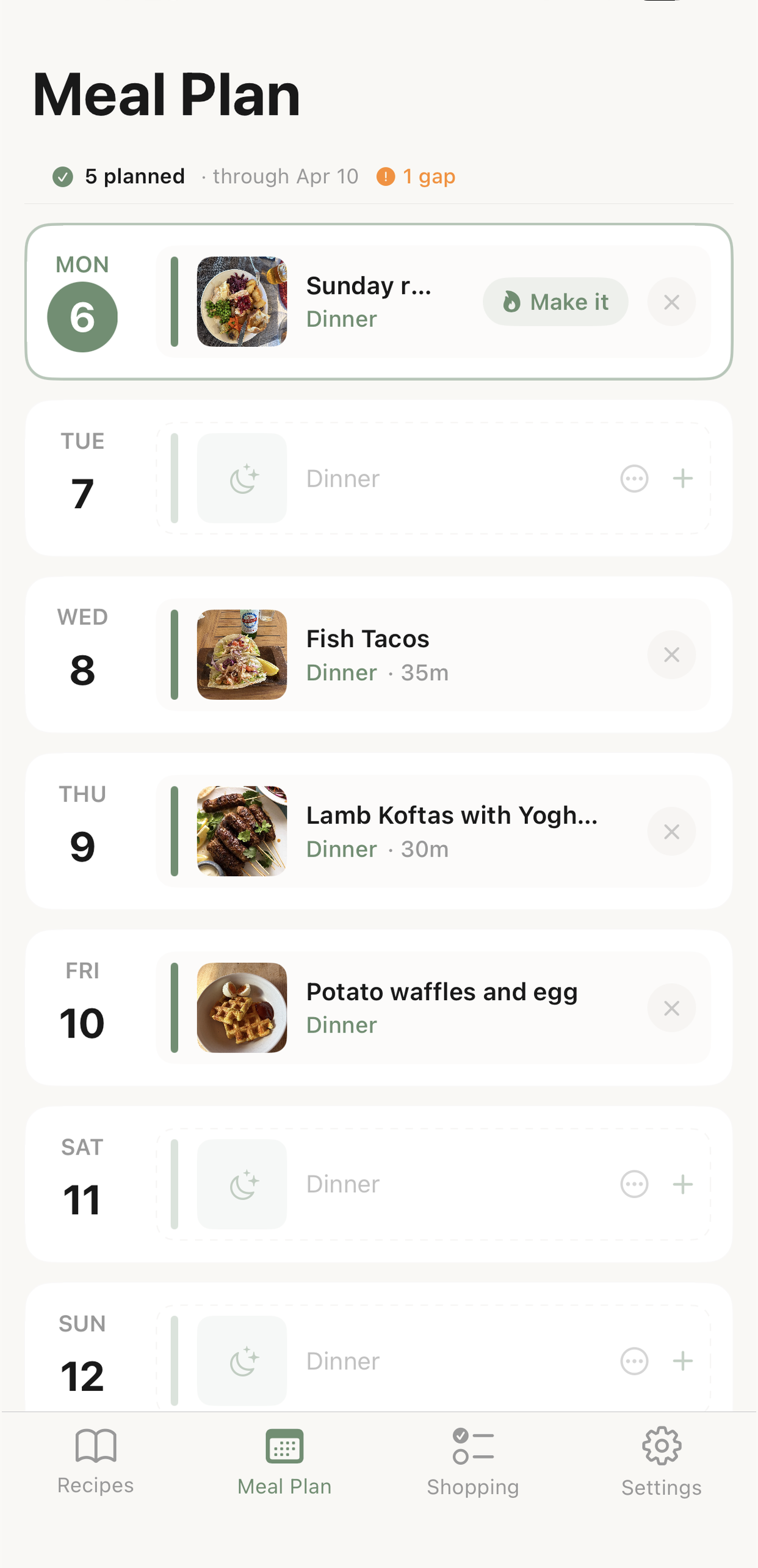
Task: Open the Shopping list icon
Action: [x=473, y=1446]
